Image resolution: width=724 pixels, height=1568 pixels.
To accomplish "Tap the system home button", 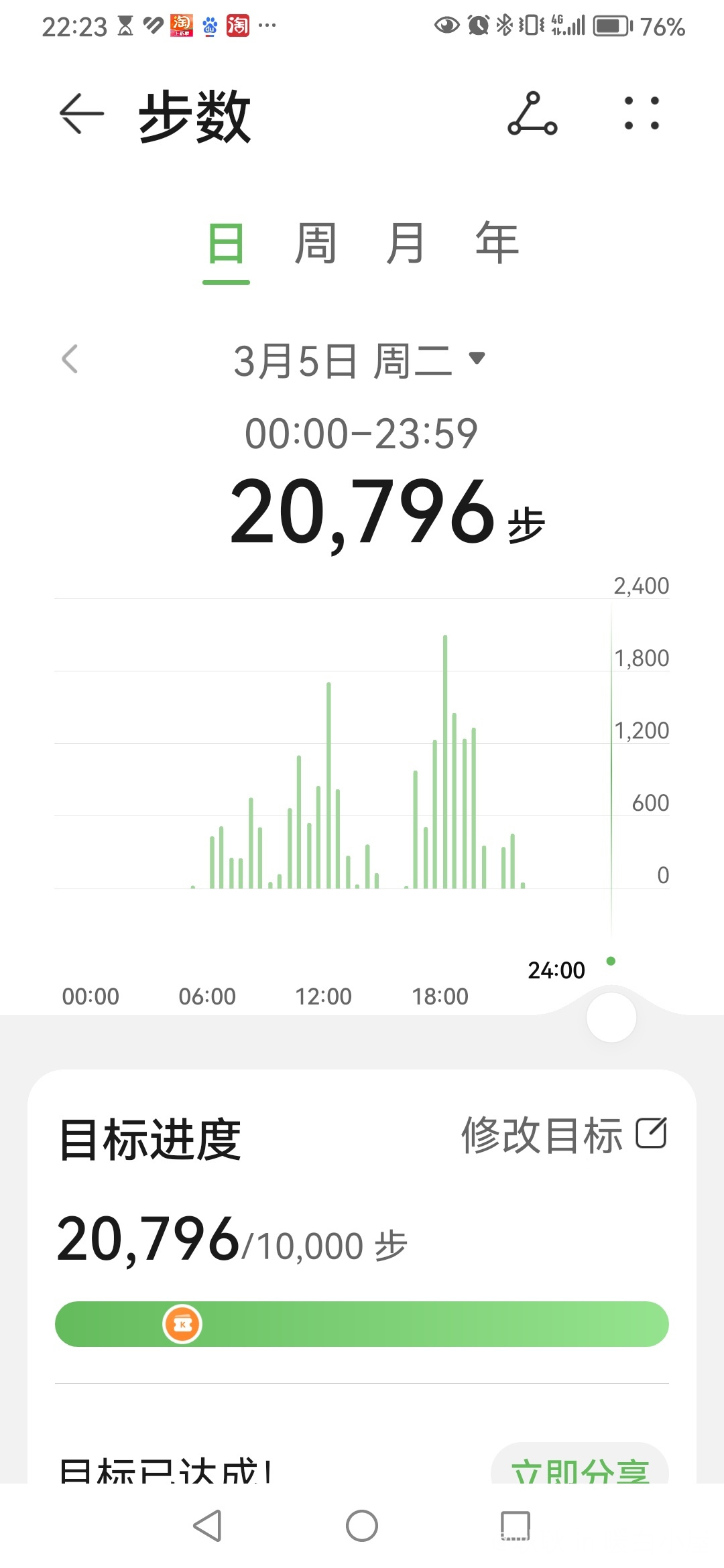I will [x=362, y=1526].
